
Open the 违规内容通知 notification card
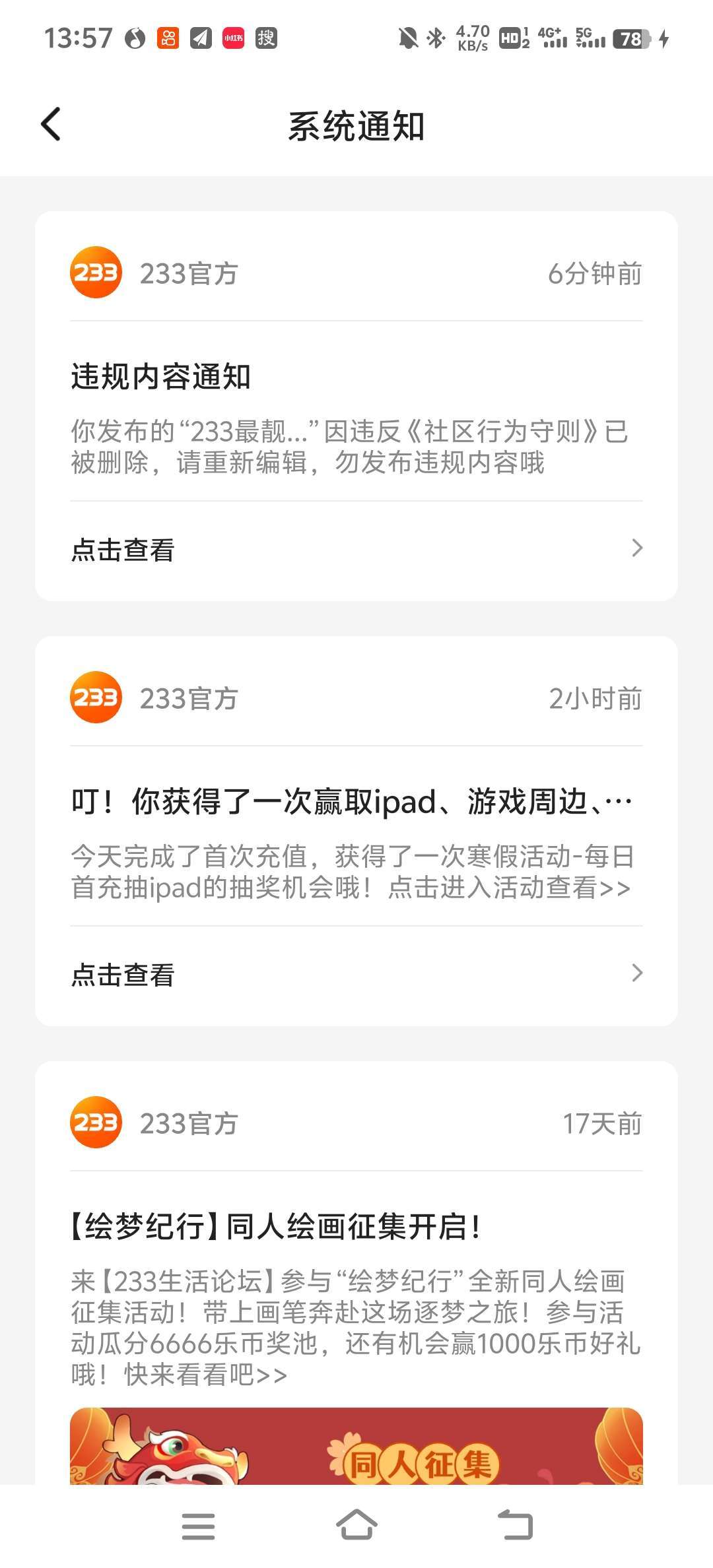[356, 412]
